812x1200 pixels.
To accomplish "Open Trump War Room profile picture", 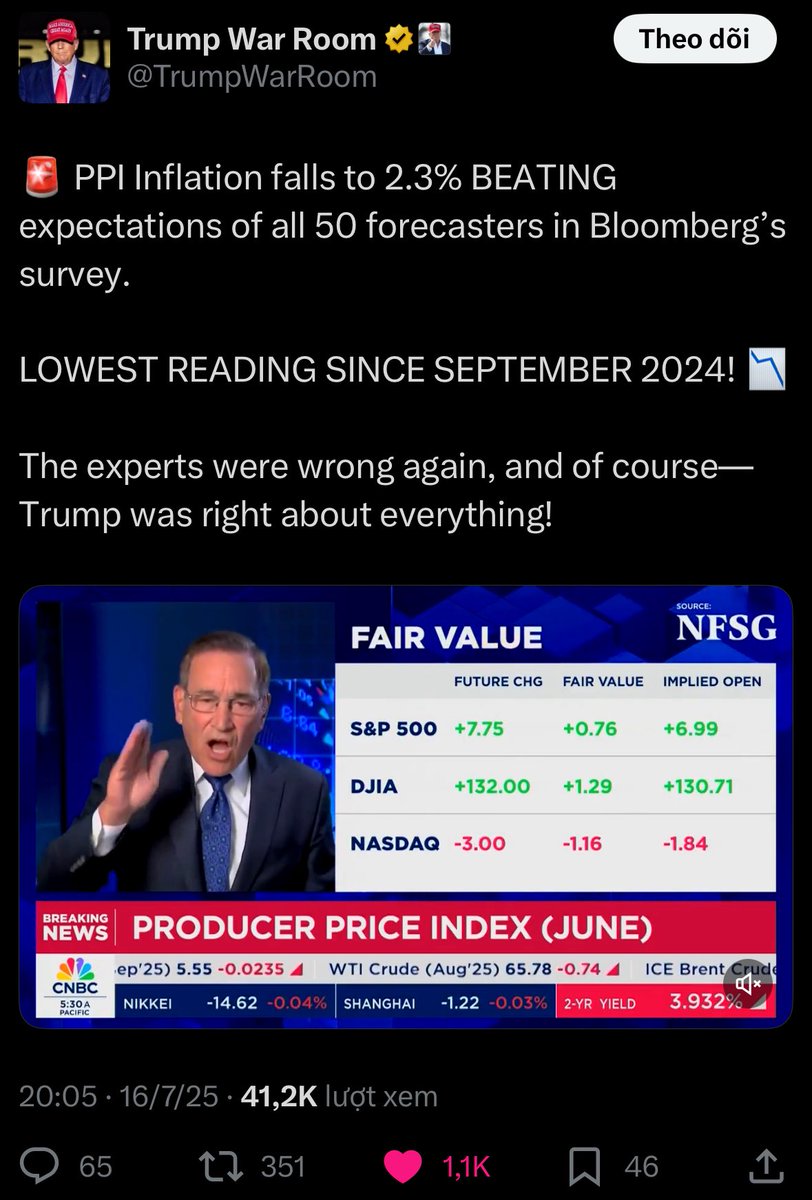I will click(64, 59).
